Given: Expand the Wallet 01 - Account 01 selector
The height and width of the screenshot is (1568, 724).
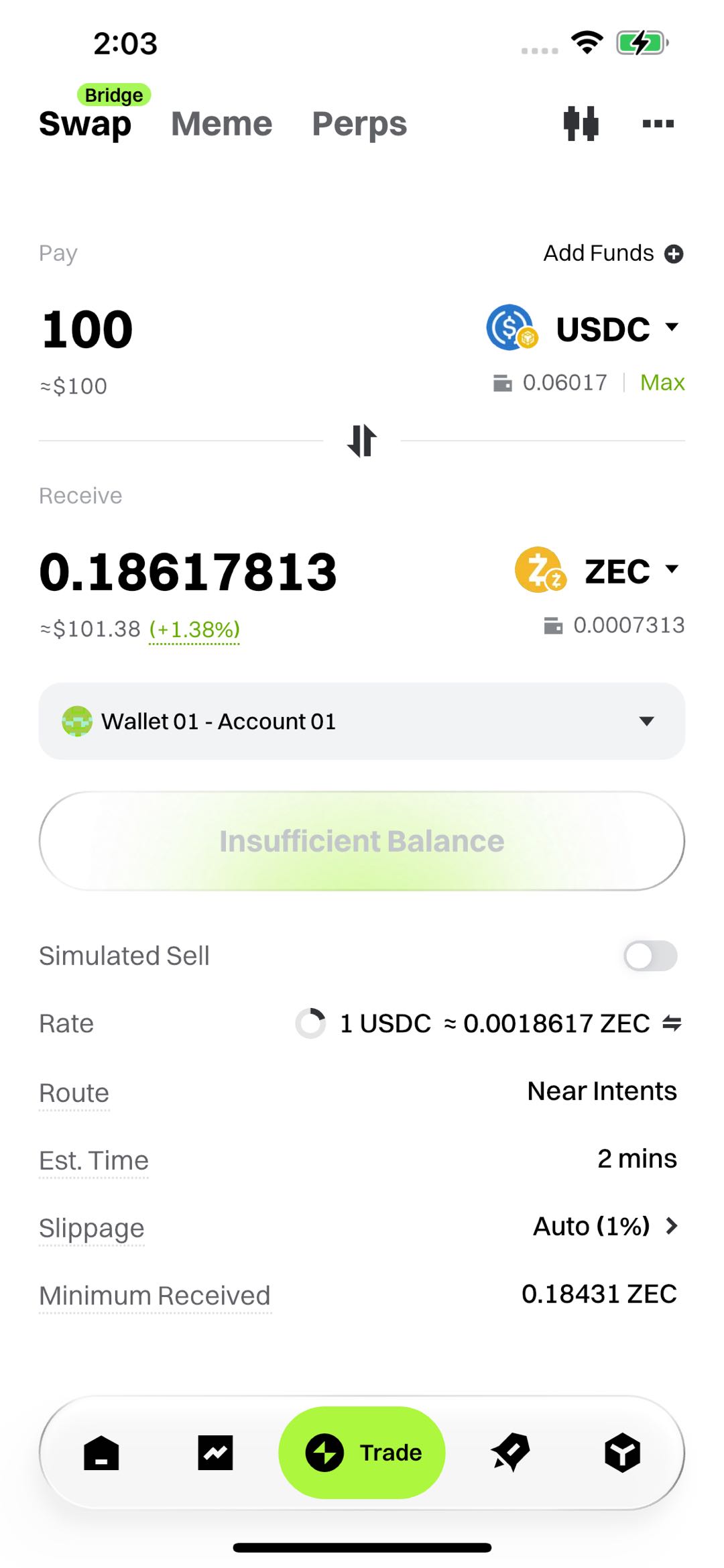Looking at the screenshot, I should coord(362,721).
